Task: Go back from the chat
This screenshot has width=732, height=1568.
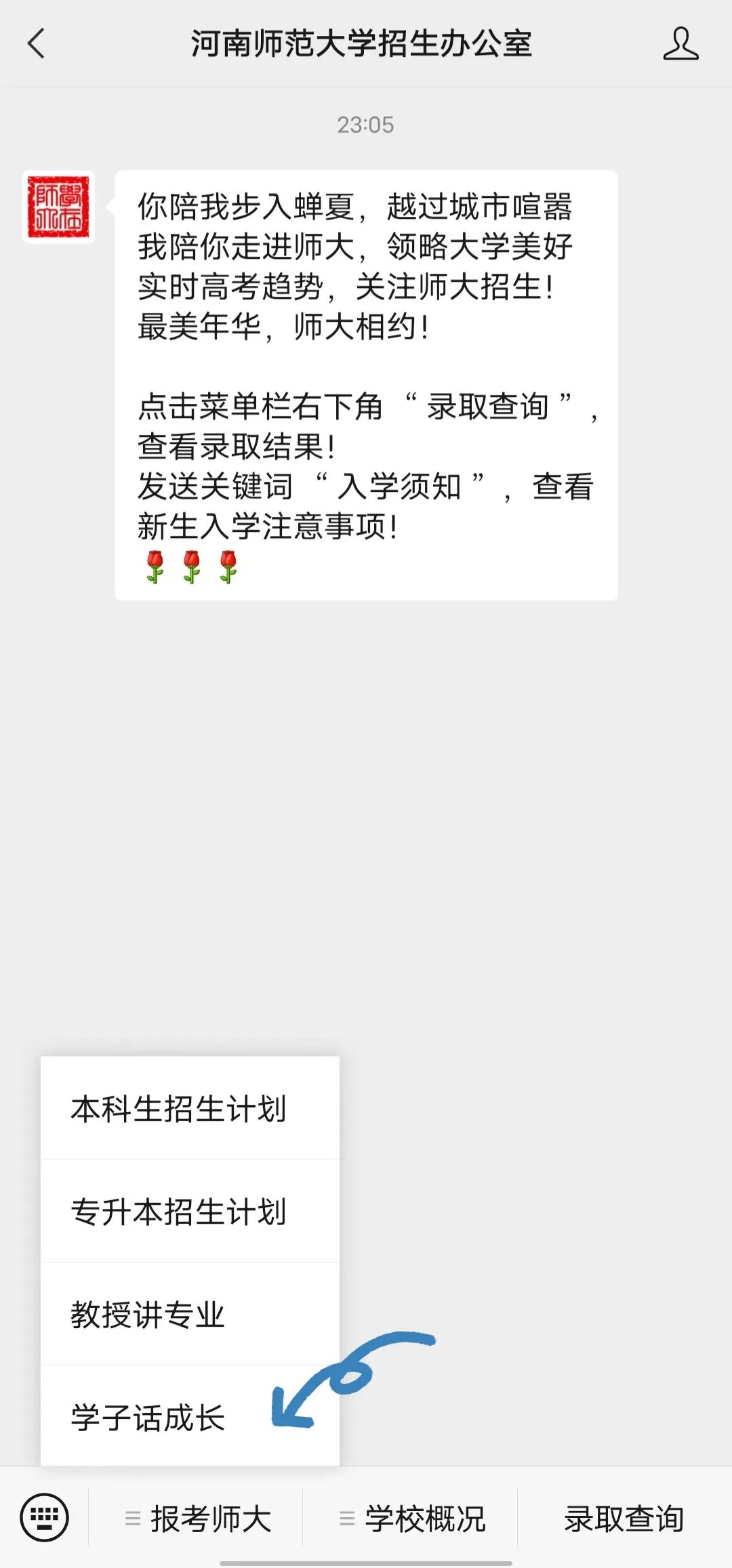Action: pyautogui.click(x=36, y=43)
